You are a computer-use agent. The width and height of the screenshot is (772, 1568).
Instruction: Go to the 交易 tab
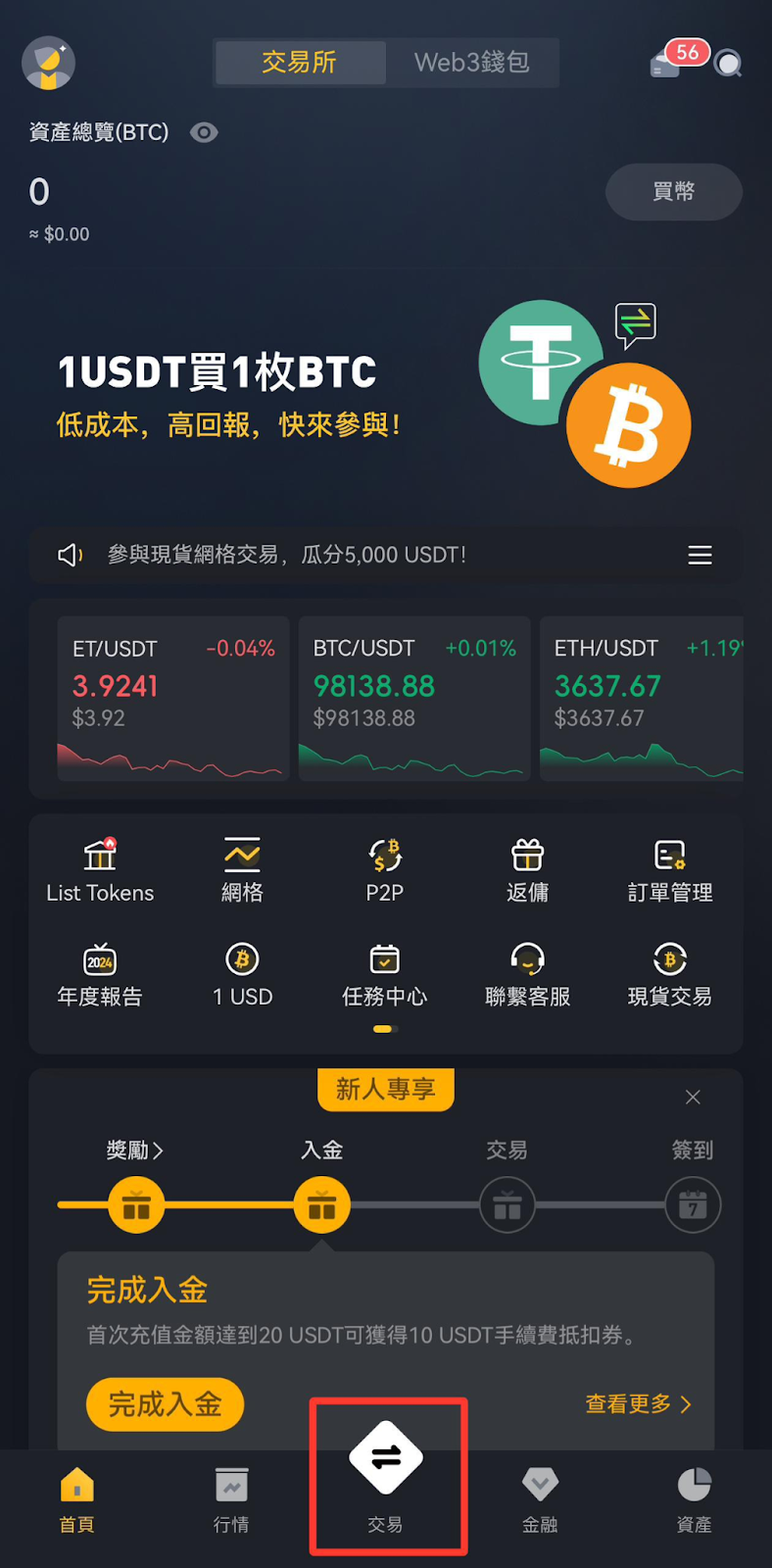point(386,1477)
